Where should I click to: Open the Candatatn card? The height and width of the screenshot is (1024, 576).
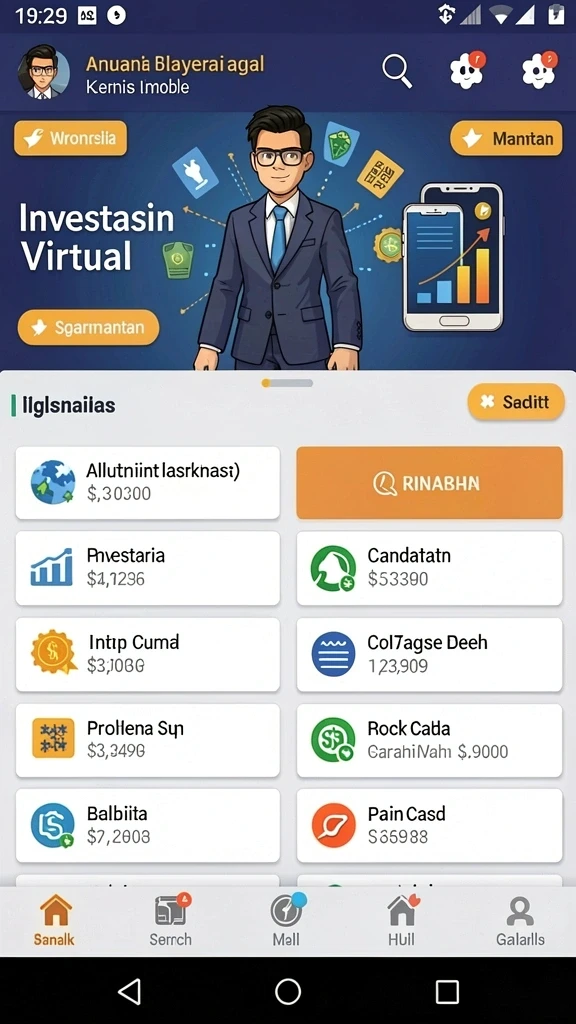[429, 568]
